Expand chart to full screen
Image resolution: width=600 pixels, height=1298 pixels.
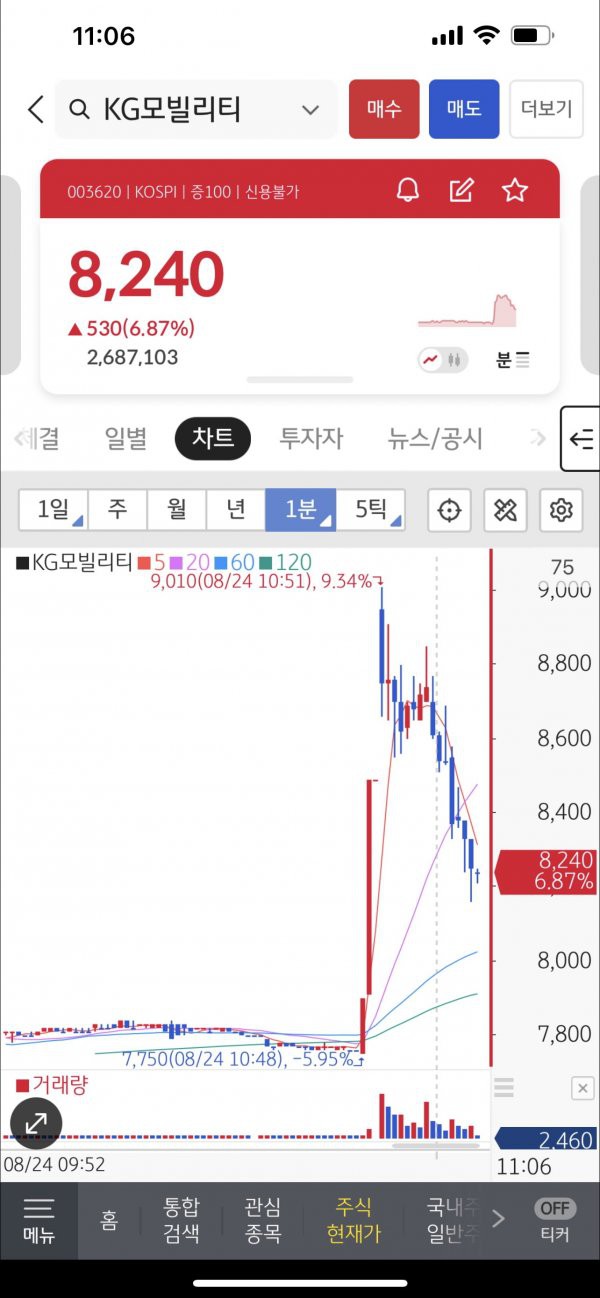point(36,1123)
